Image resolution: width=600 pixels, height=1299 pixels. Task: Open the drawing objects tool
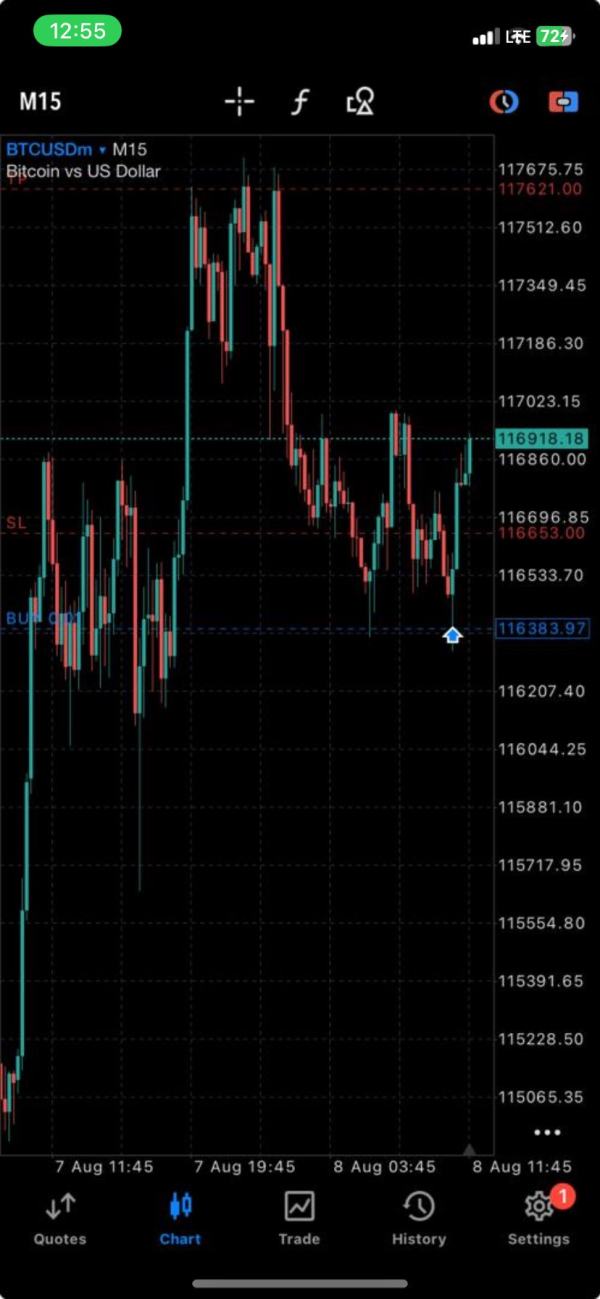pos(360,102)
